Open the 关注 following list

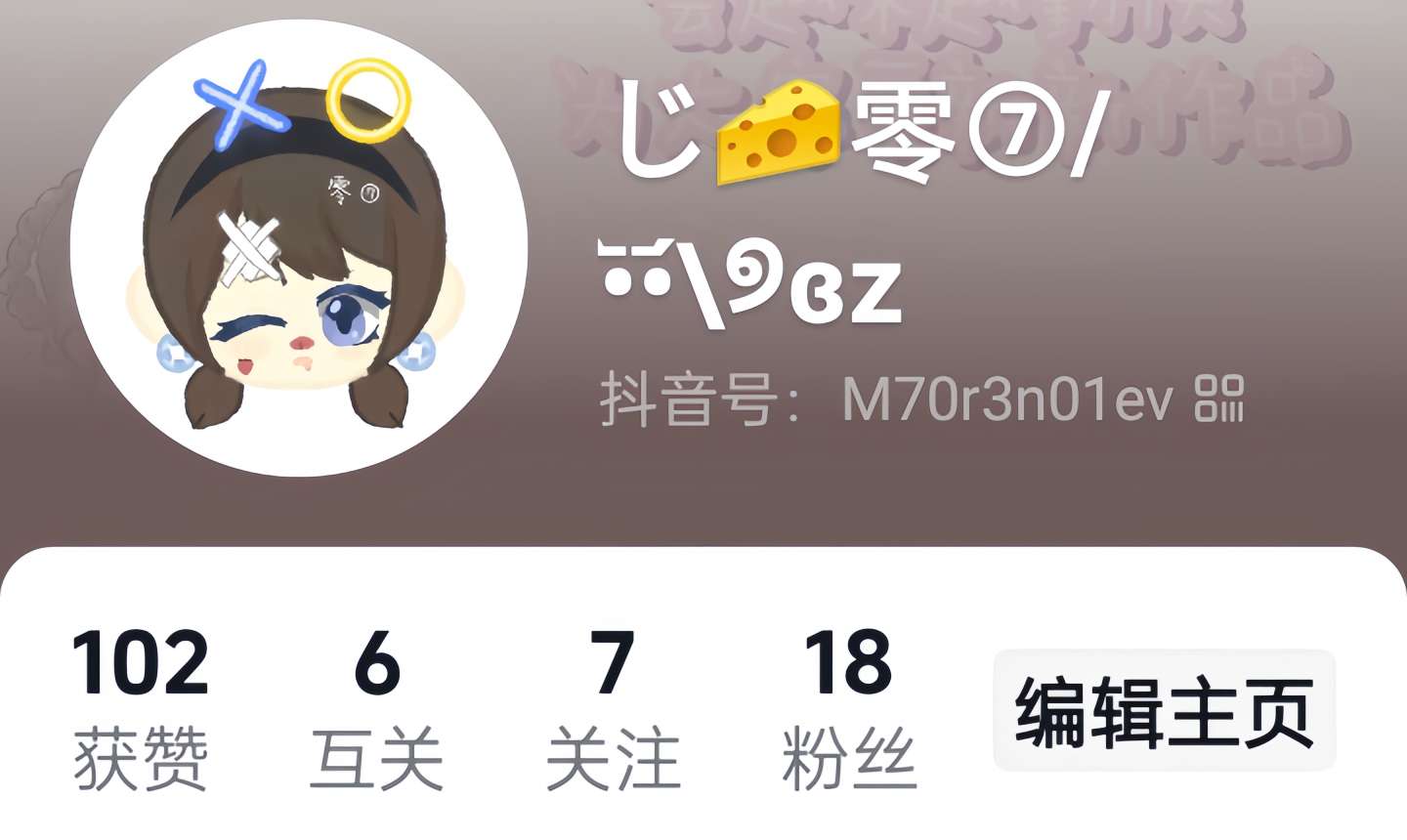tap(613, 708)
